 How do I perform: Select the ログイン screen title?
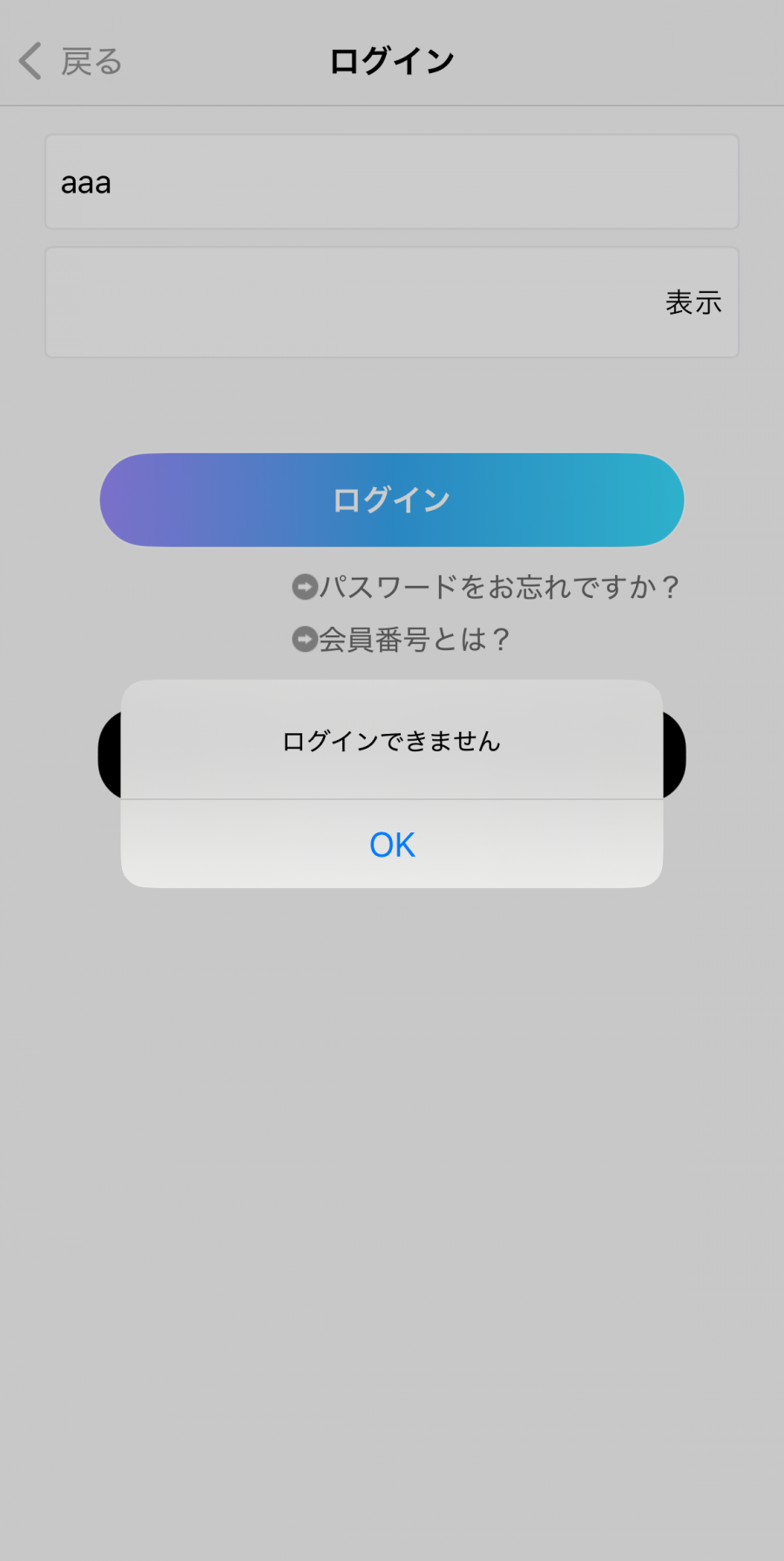390,60
